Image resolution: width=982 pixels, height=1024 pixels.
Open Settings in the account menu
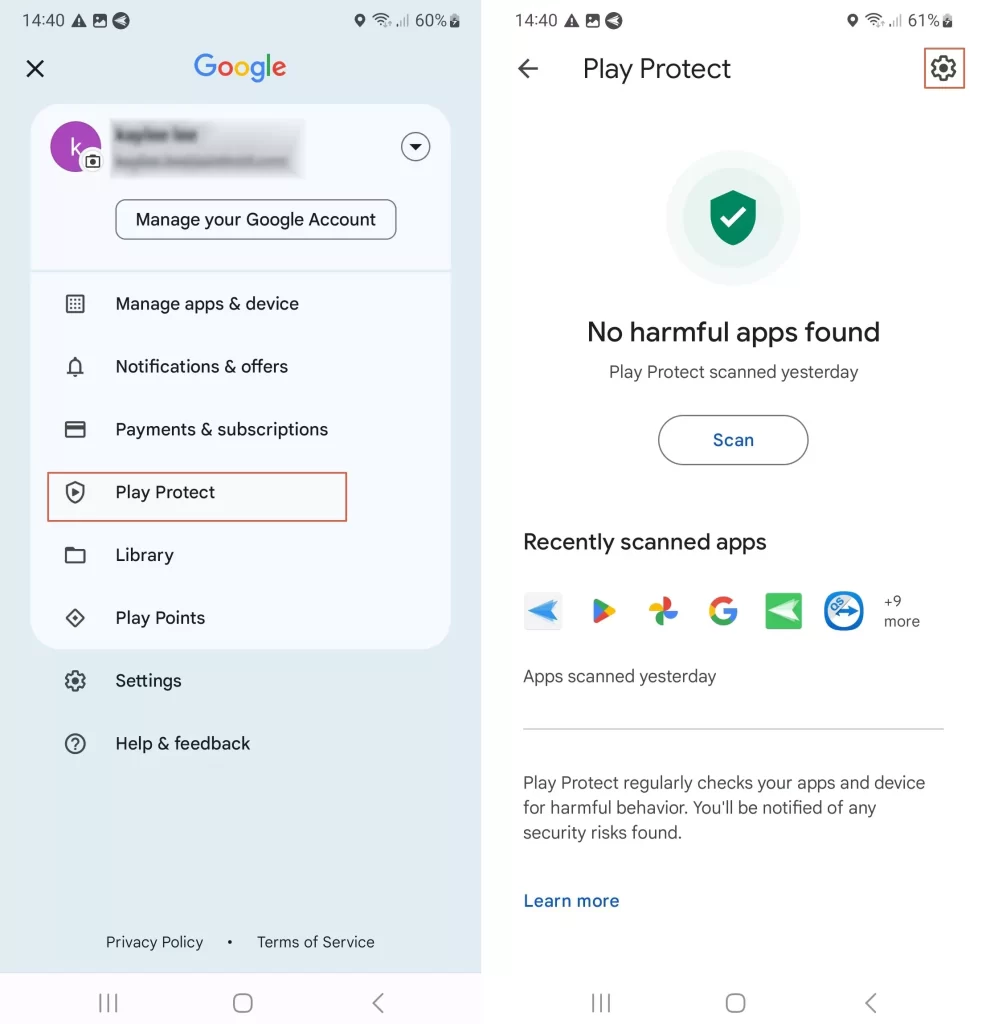[x=148, y=681]
